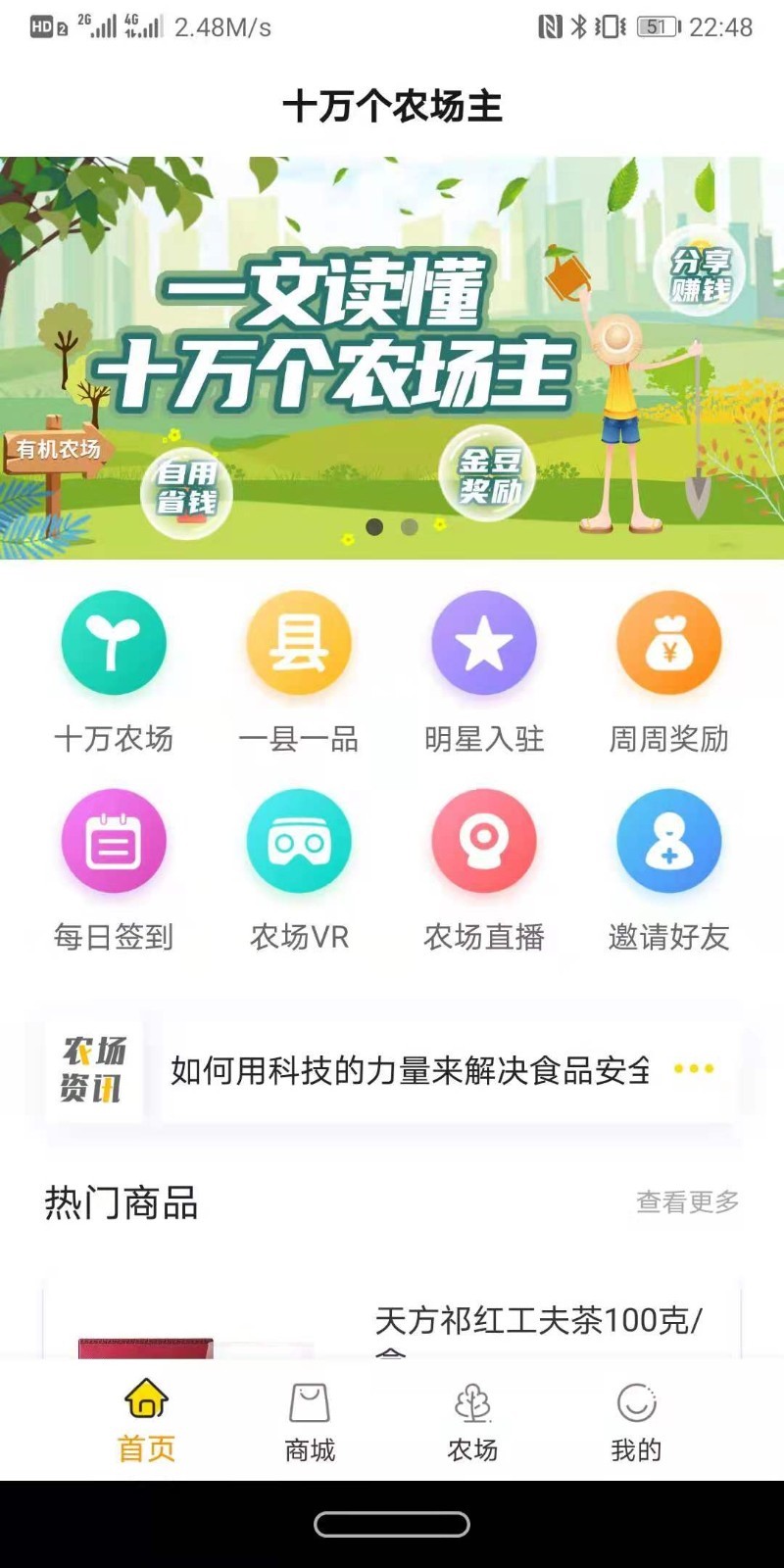784x1568 pixels.
Task: Tap 查看更多 for hot products
Action: click(x=687, y=1201)
